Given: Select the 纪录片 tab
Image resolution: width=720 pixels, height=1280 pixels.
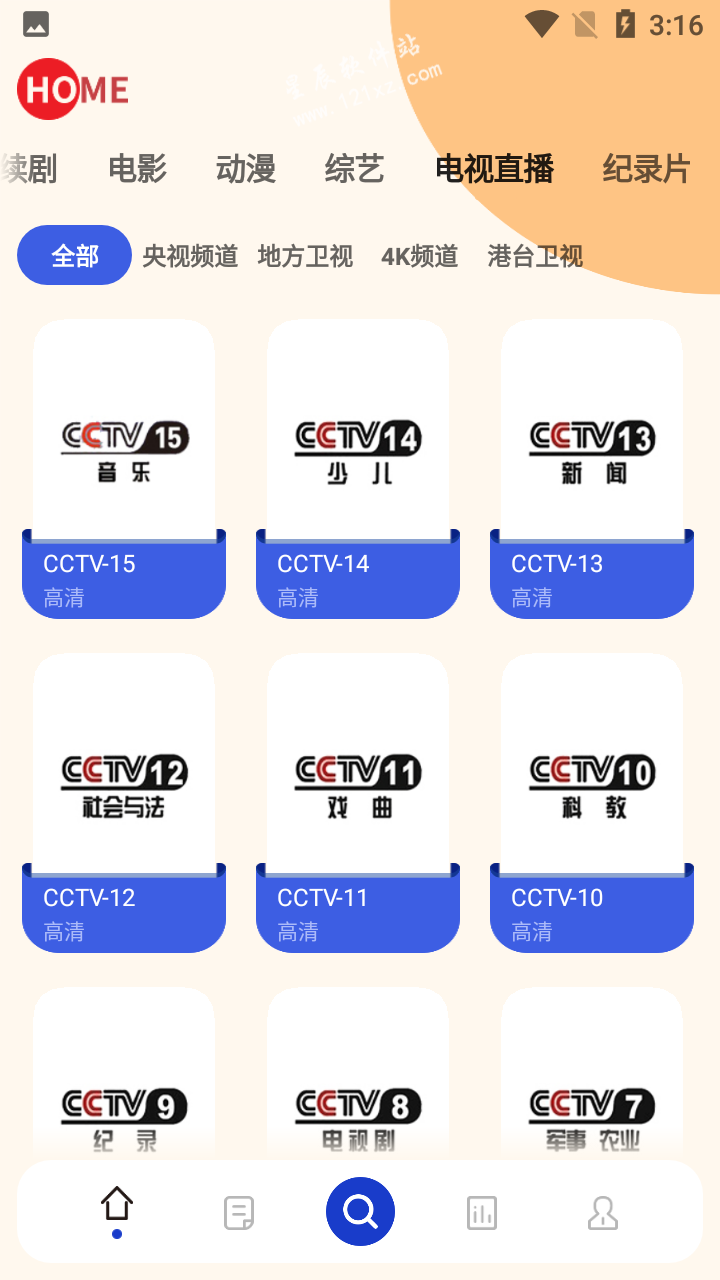Looking at the screenshot, I should (x=646, y=169).
